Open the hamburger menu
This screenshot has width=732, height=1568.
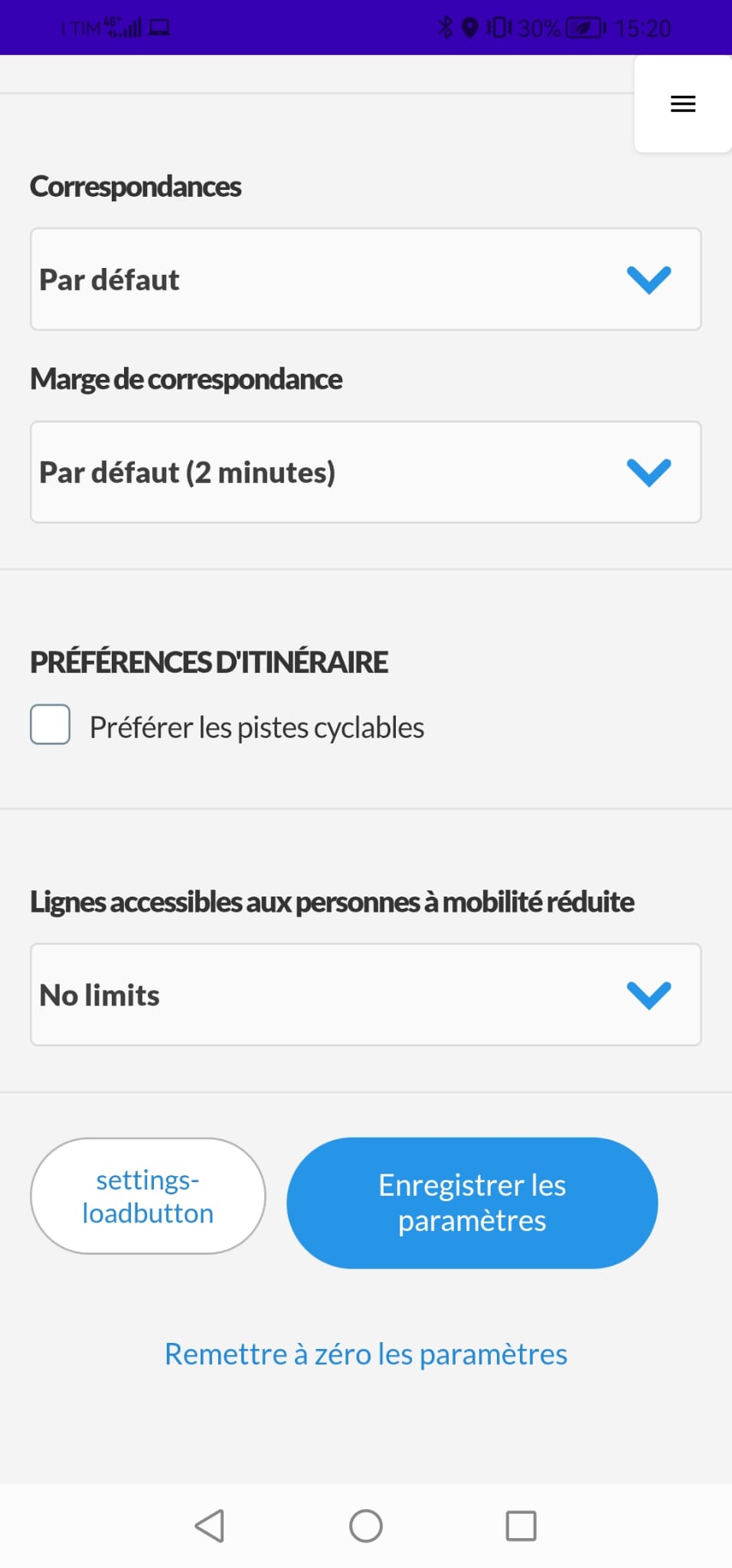point(682,104)
